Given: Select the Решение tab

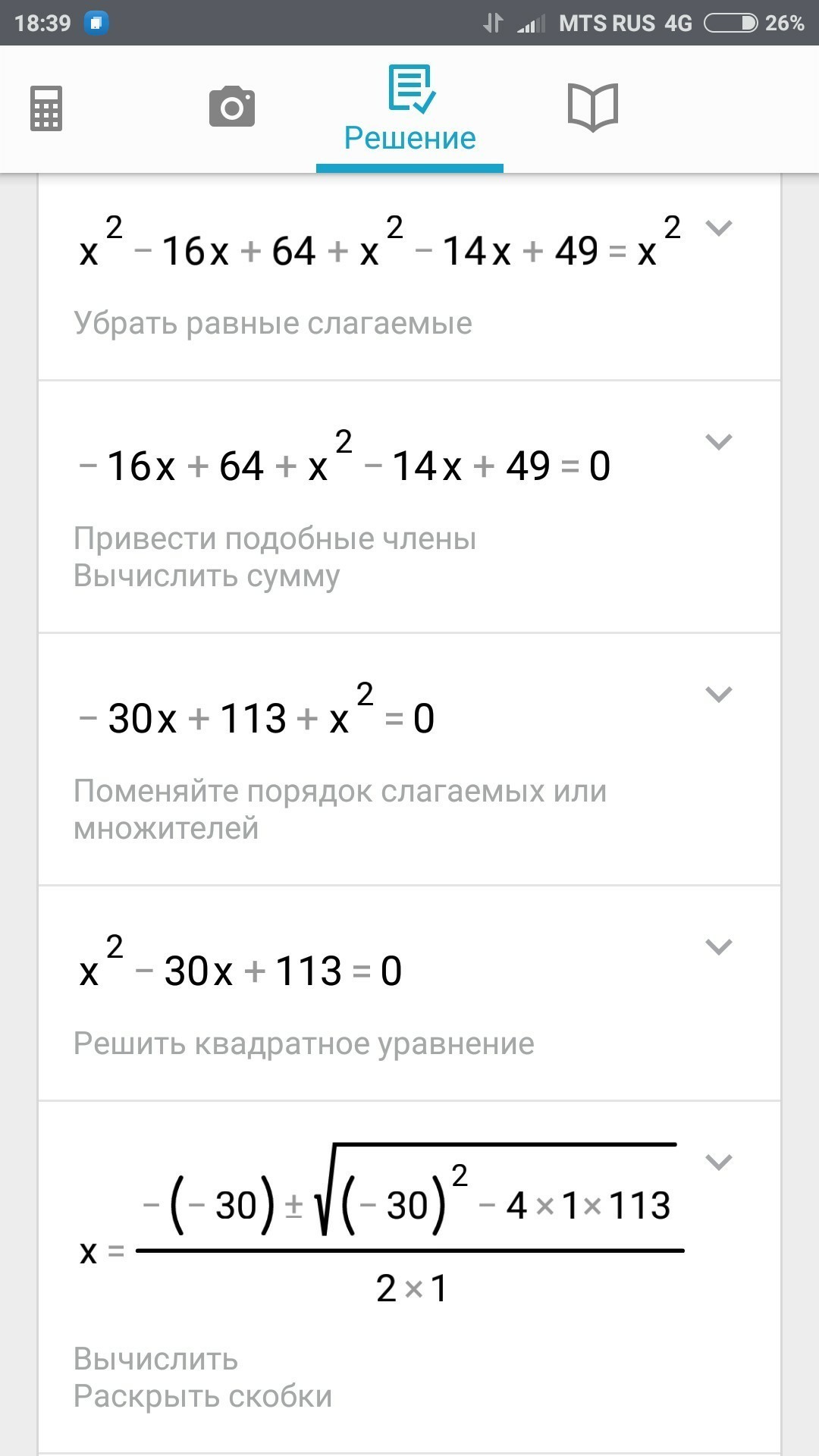Looking at the screenshot, I should tap(410, 110).
